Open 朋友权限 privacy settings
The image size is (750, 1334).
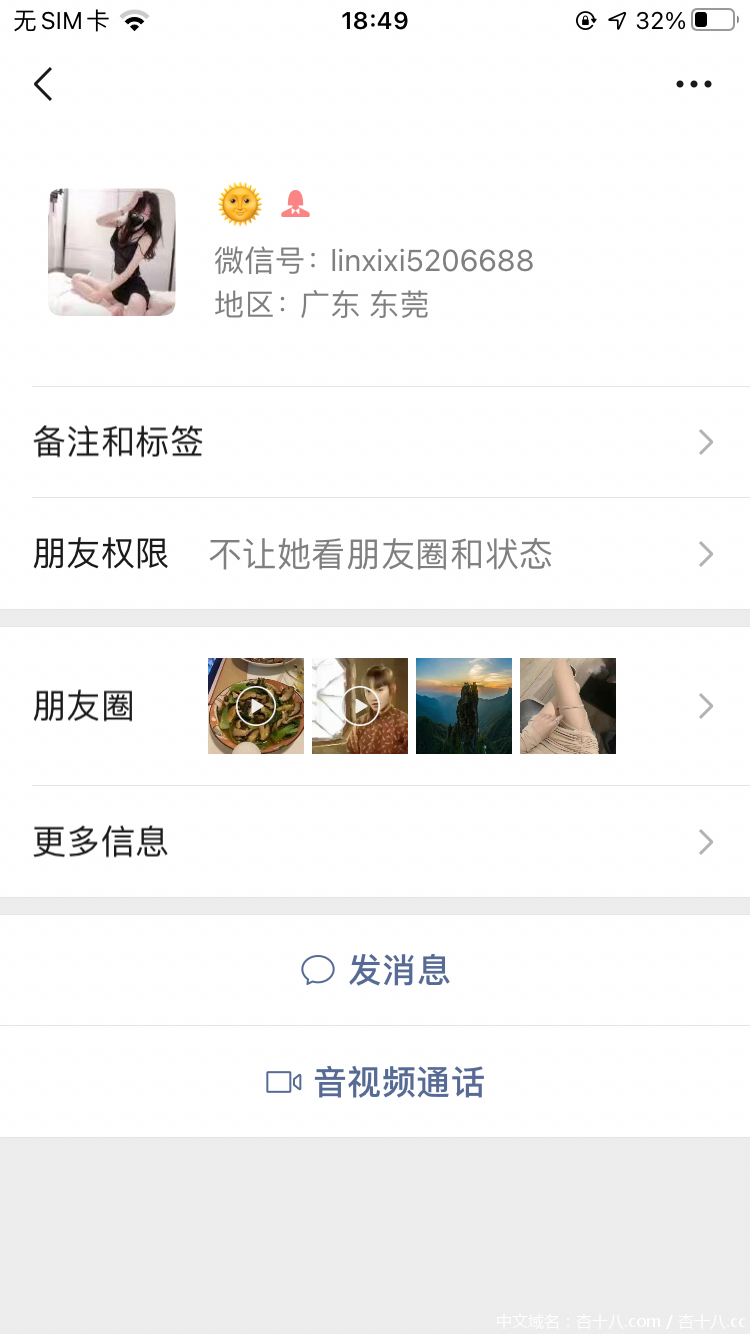pyautogui.click(x=375, y=554)
